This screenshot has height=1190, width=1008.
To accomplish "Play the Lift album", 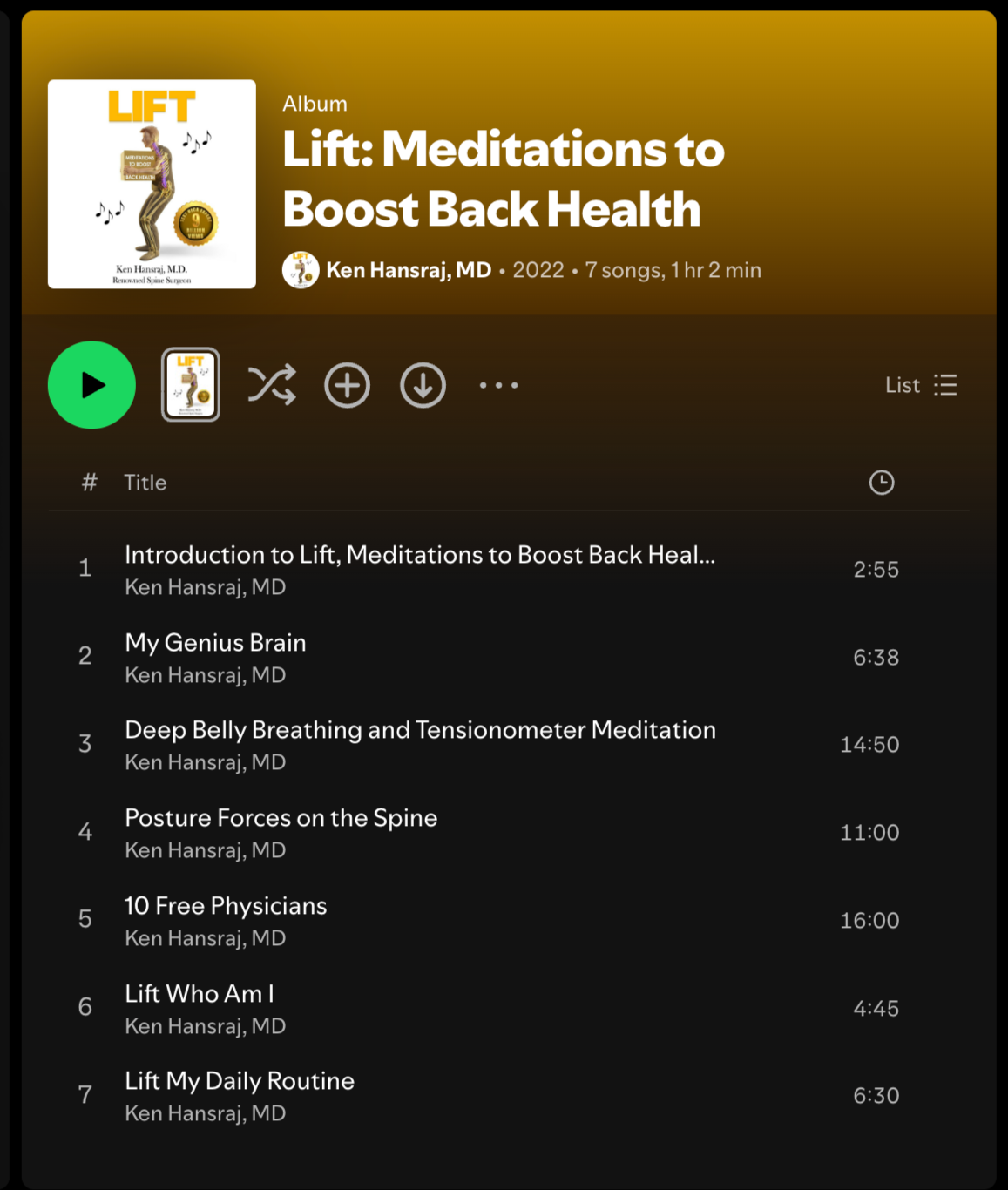I will [91, 385].
